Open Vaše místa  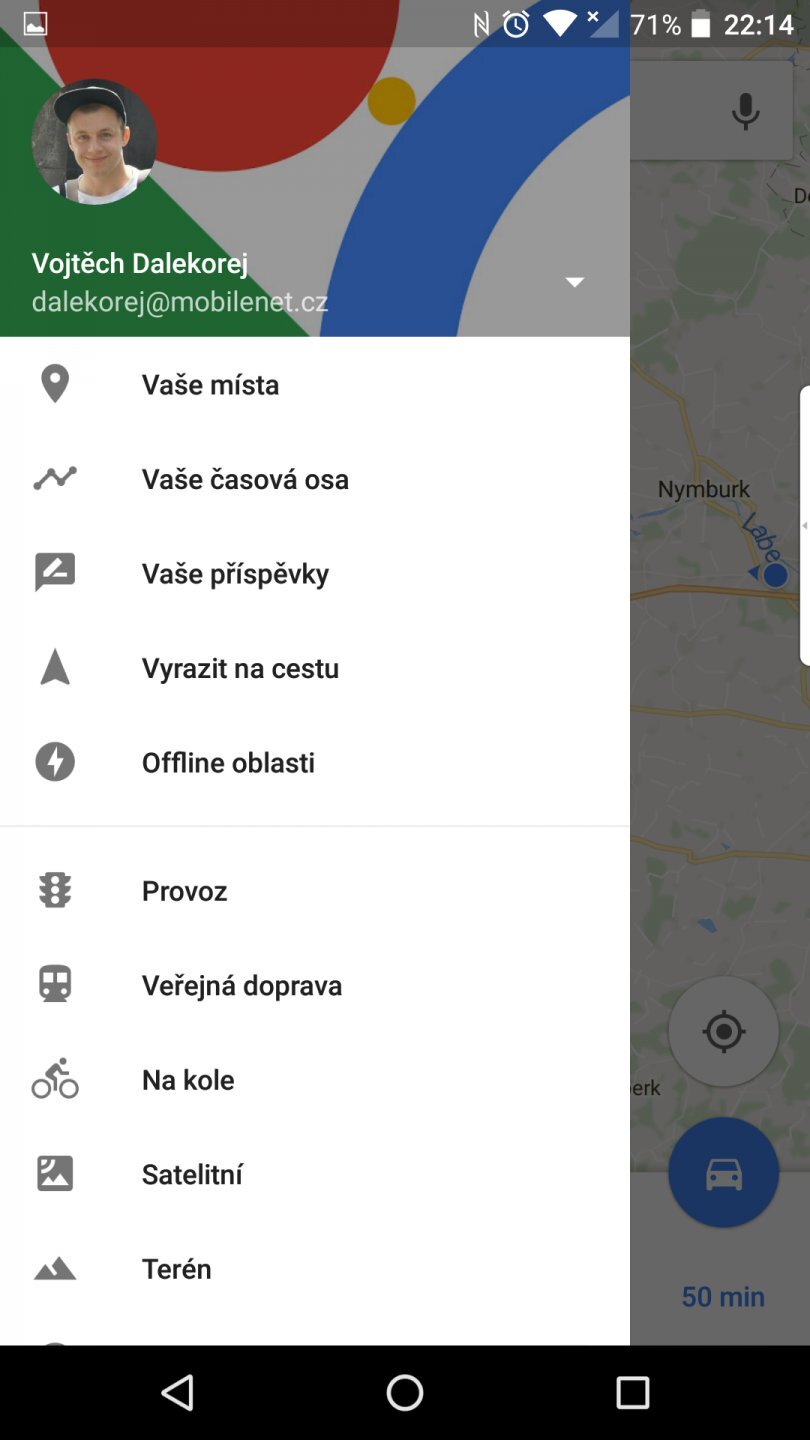pos(210,385)
